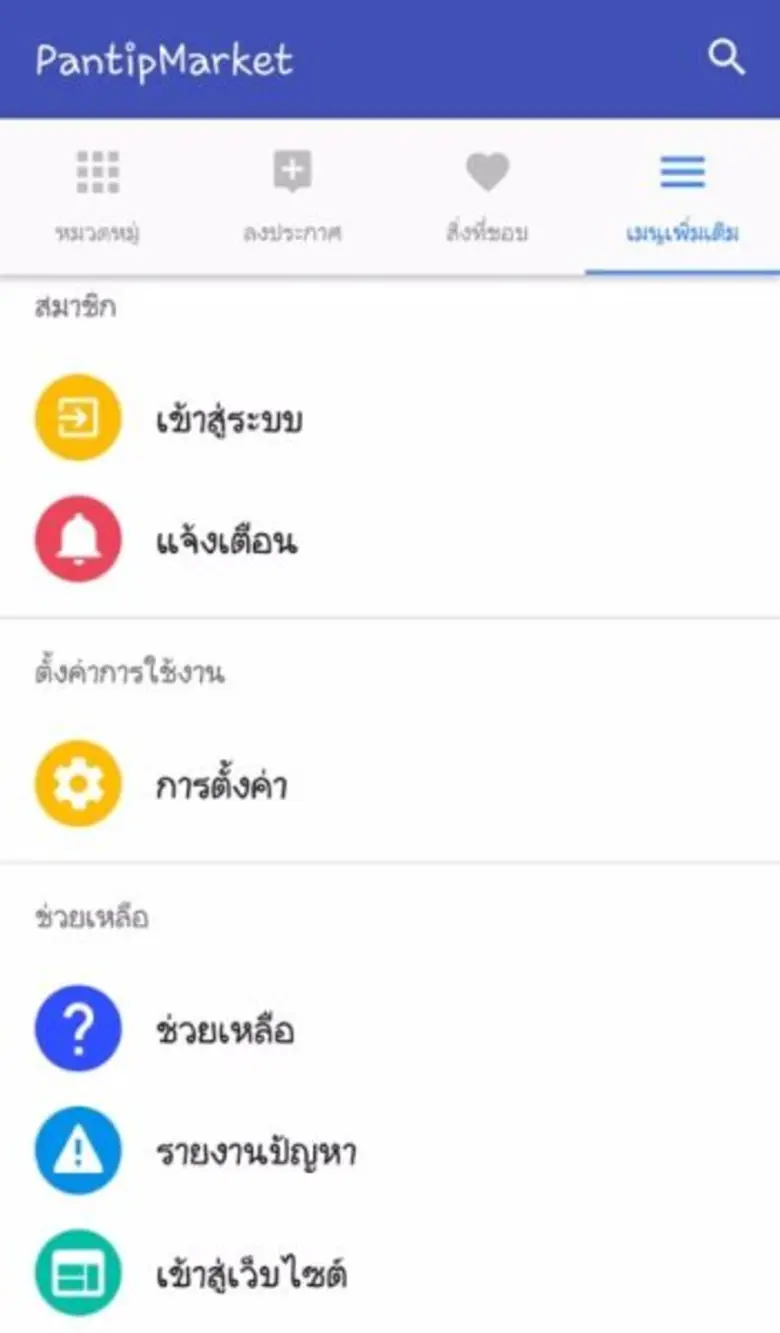This screenshot has height=1333, width=780.
Task: Open search from the PantipMarket header
Action: coord(728,57)
